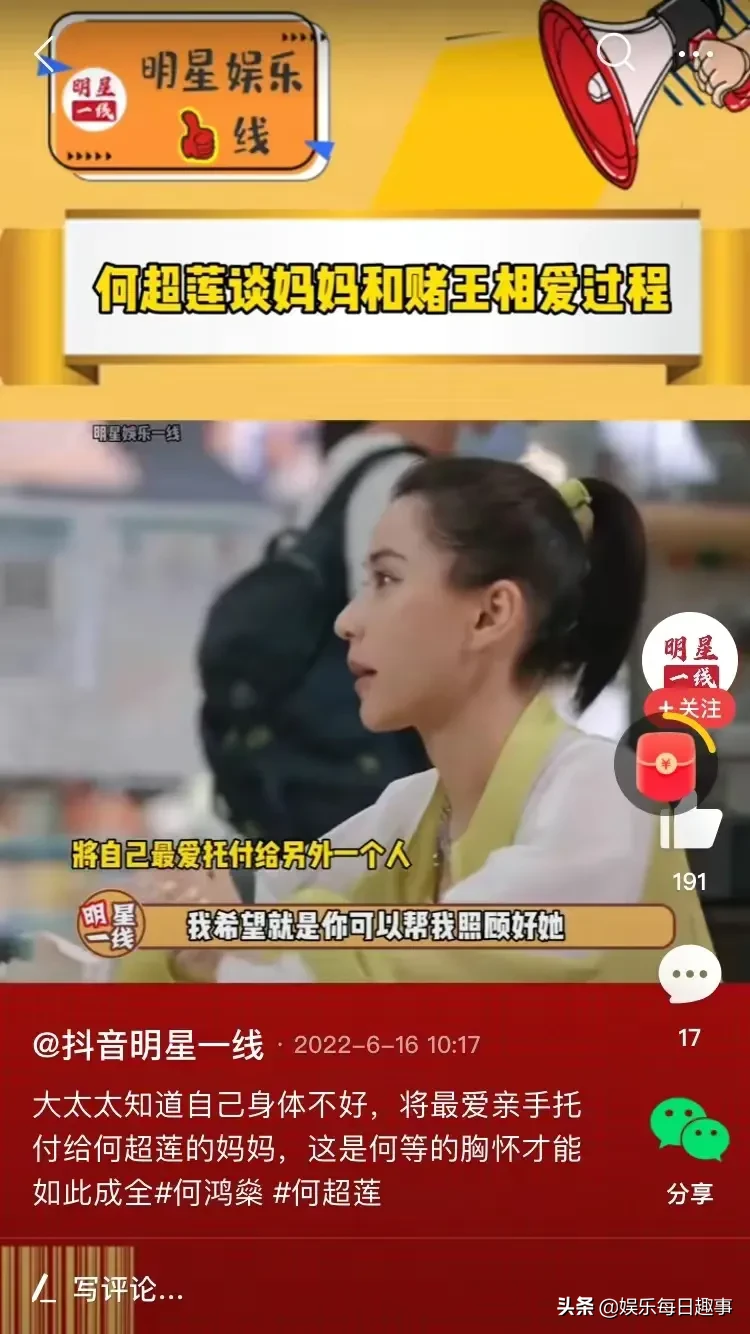This screenshot has height=1334, width=750.
Task: Open the three-dot overflow menu
Action: pos(693,53)
